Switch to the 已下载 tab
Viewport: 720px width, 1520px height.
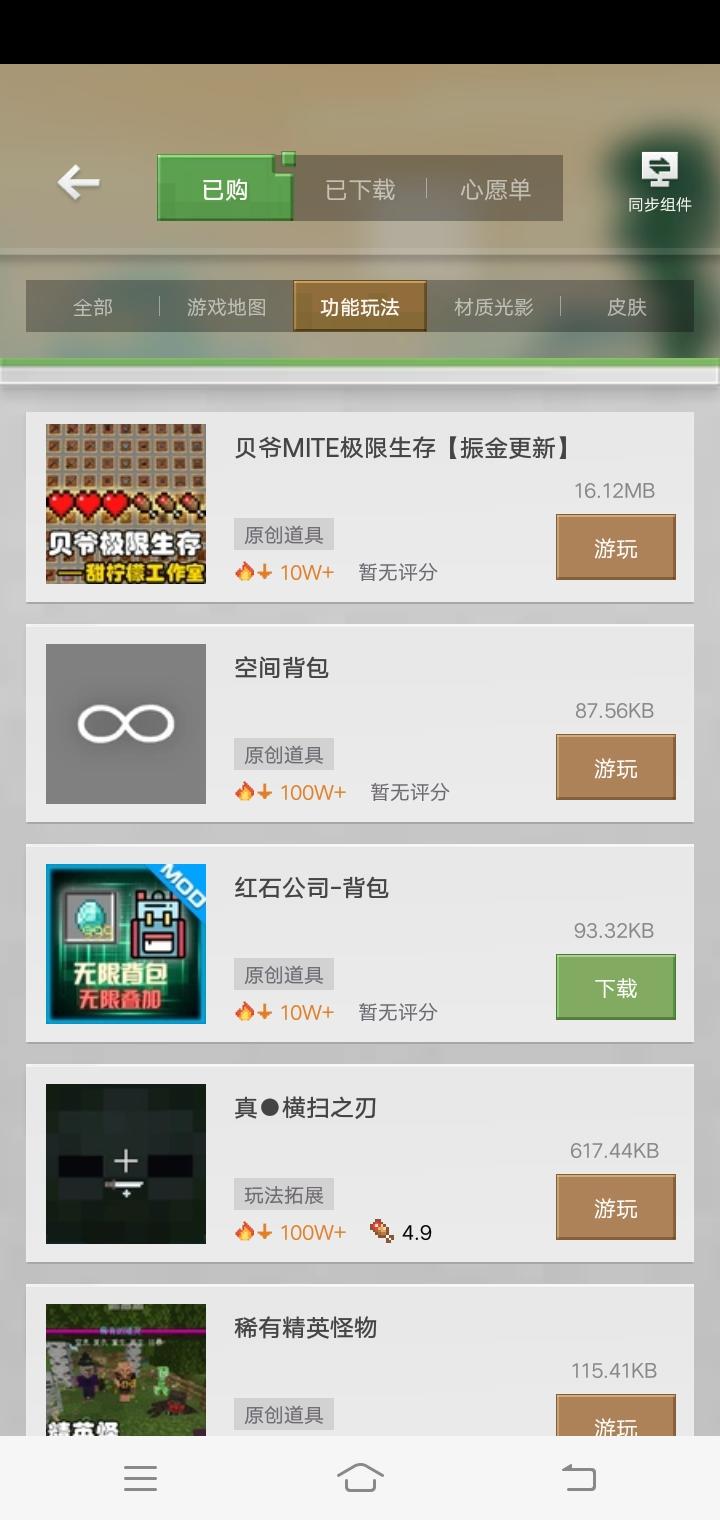pyautogui.click(x=360, y=189)
